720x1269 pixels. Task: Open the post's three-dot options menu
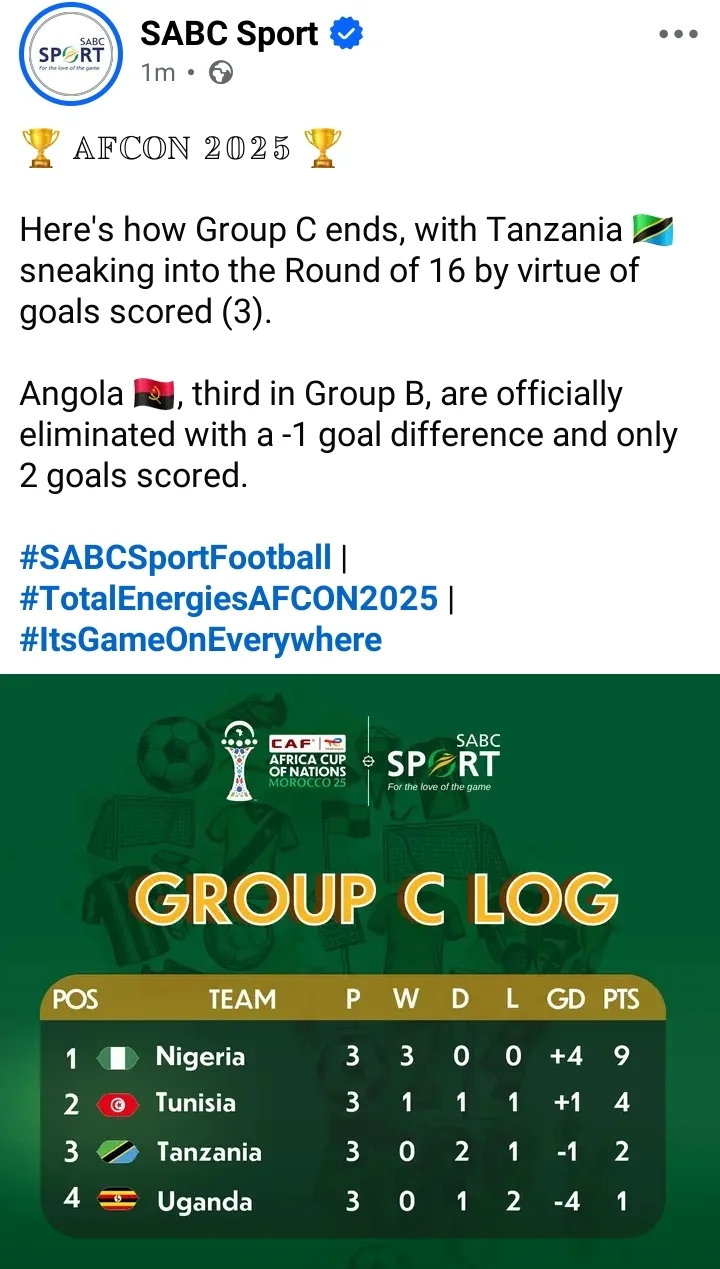pos(677,35)
